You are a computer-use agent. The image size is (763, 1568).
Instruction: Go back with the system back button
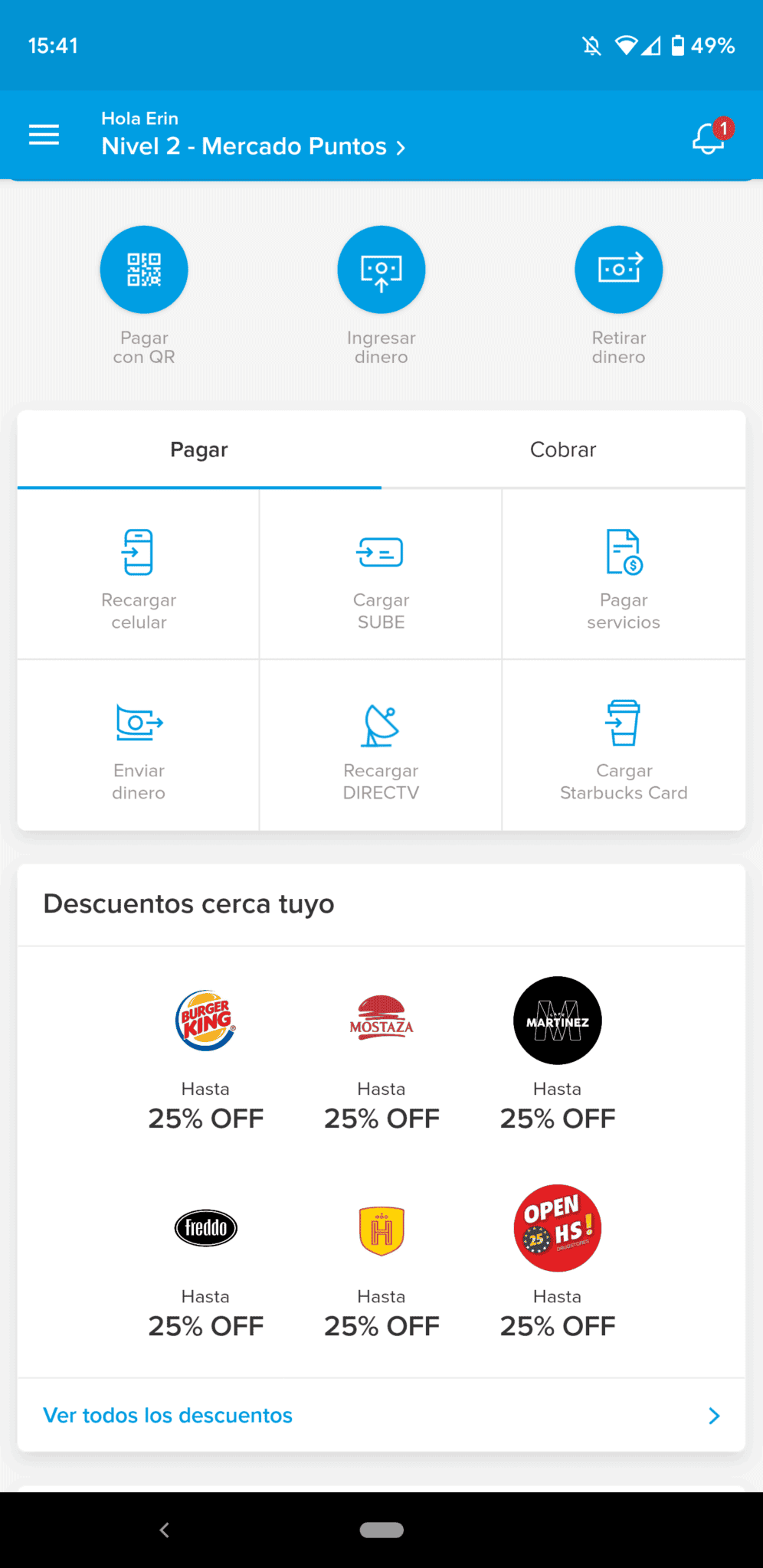(x=164, y=1530)
